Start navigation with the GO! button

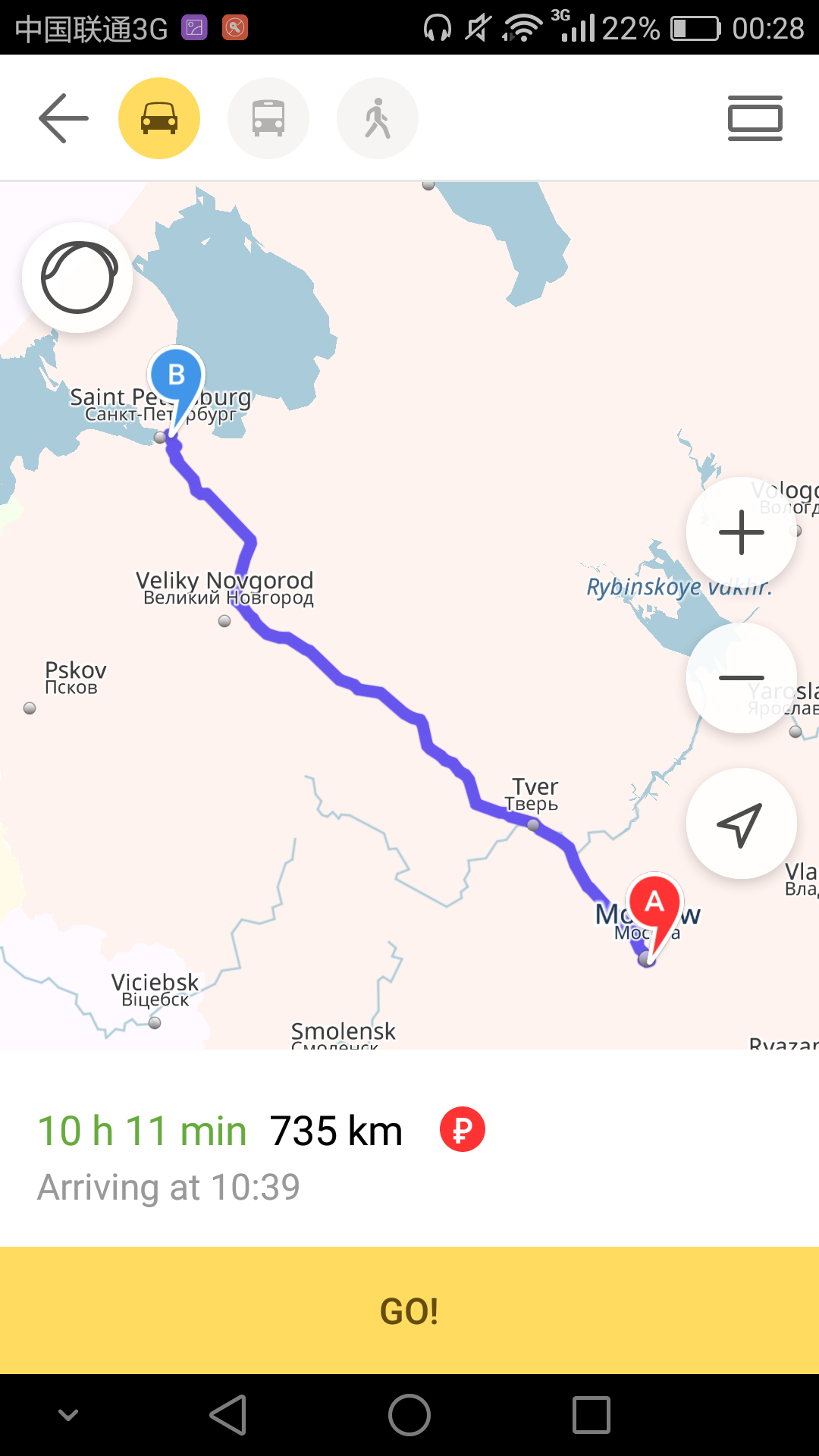[409, 1310]
